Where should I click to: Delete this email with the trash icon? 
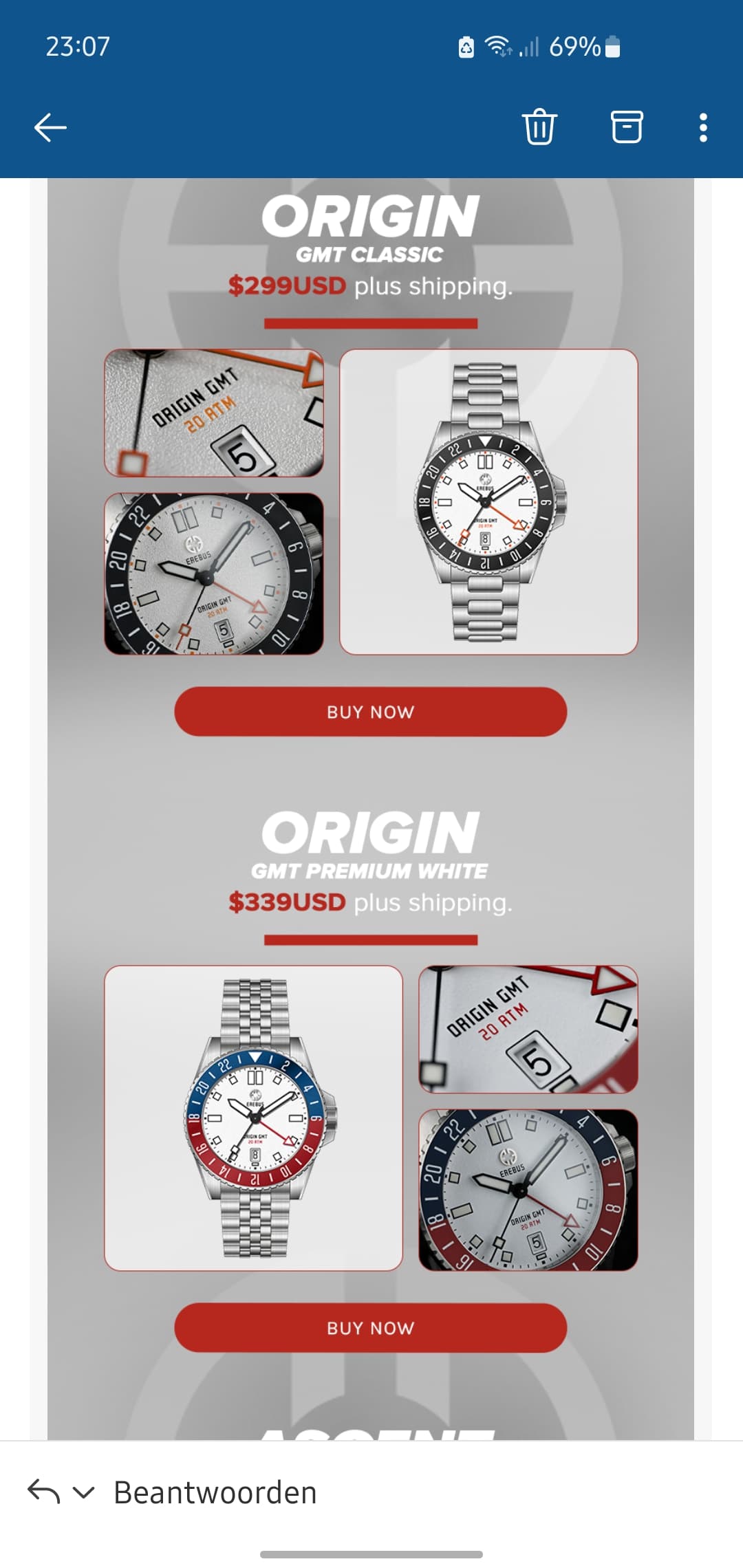(x=539, y=127)
